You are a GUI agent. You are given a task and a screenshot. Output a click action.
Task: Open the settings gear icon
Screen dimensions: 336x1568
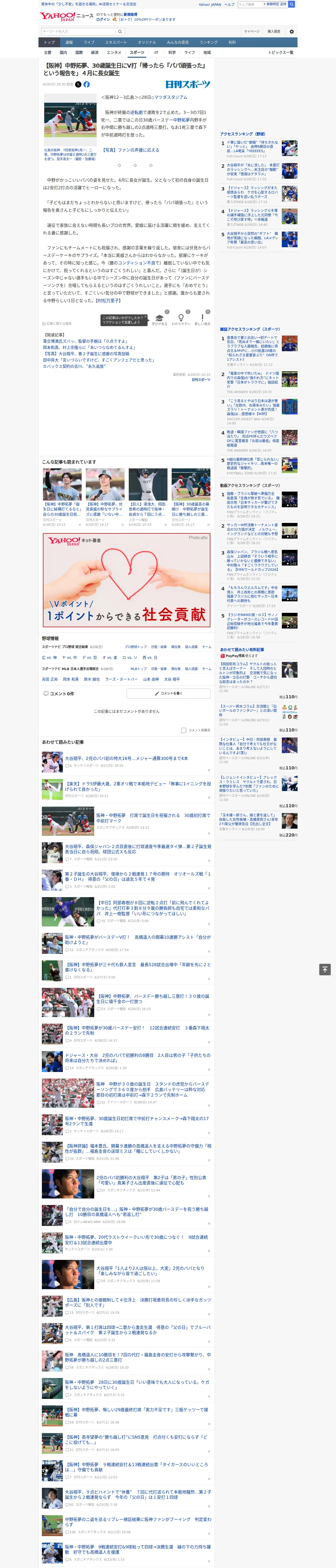[292, 32]
